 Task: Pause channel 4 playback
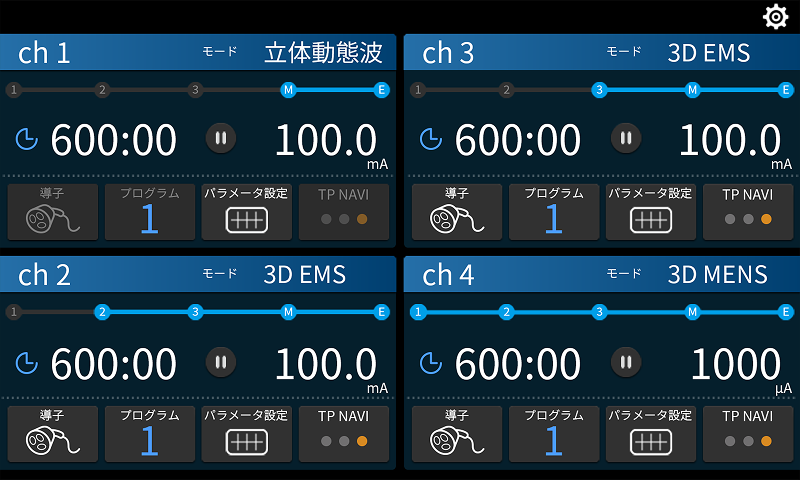click(x=625, y=361)
